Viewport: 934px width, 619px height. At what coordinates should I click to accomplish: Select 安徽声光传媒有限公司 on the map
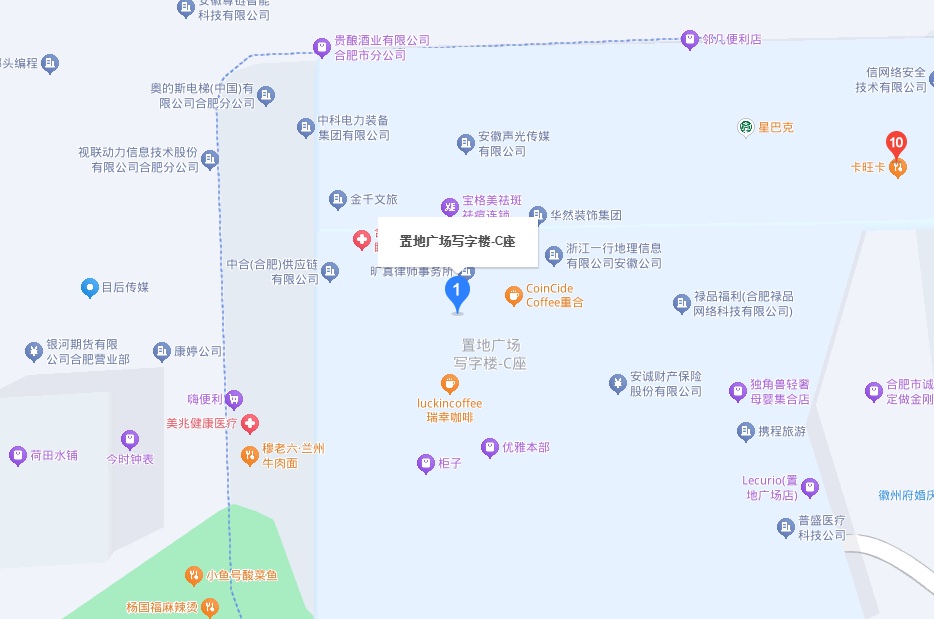465,144
